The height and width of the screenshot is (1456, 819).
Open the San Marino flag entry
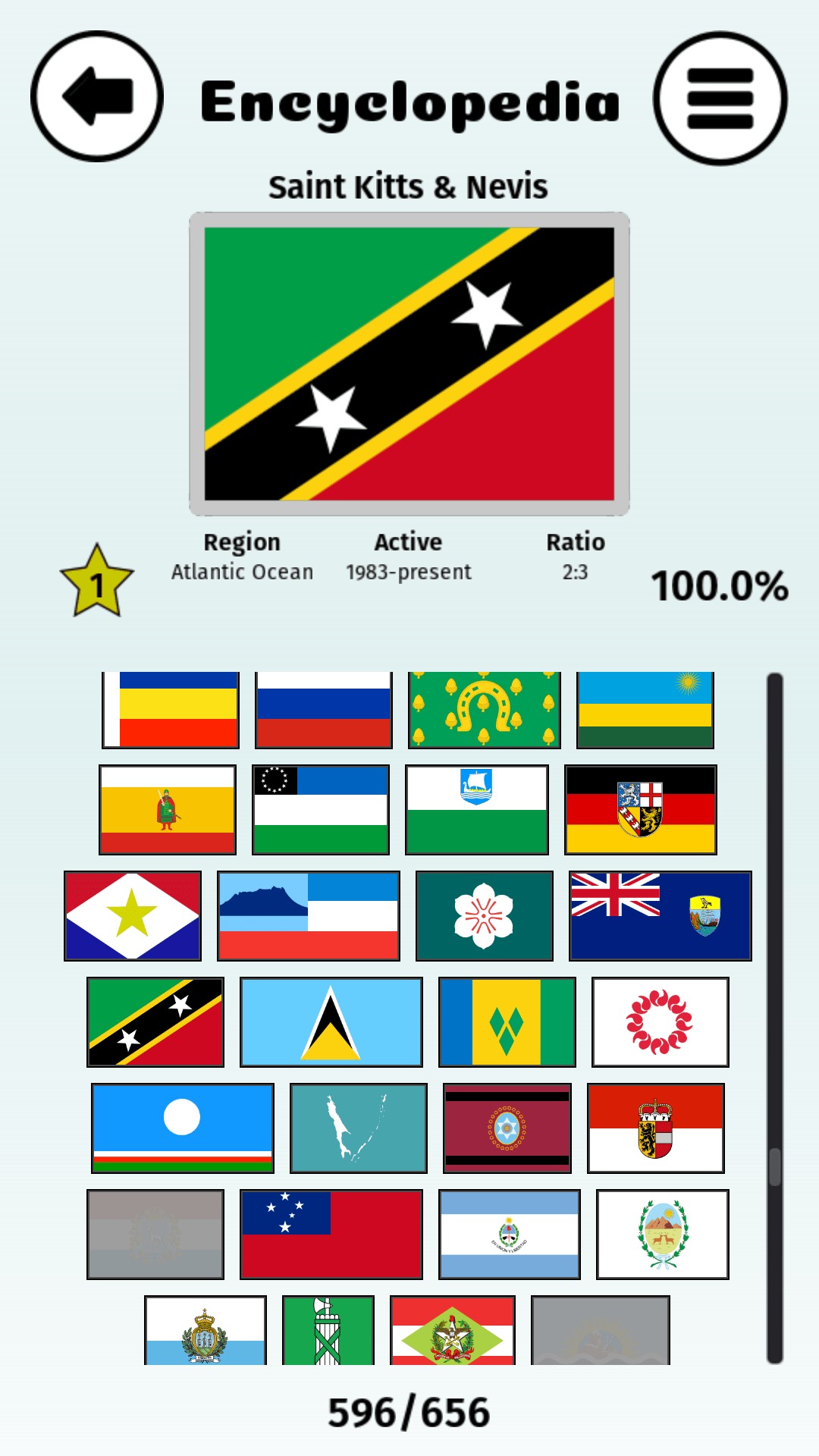[x=206, y=1331]
